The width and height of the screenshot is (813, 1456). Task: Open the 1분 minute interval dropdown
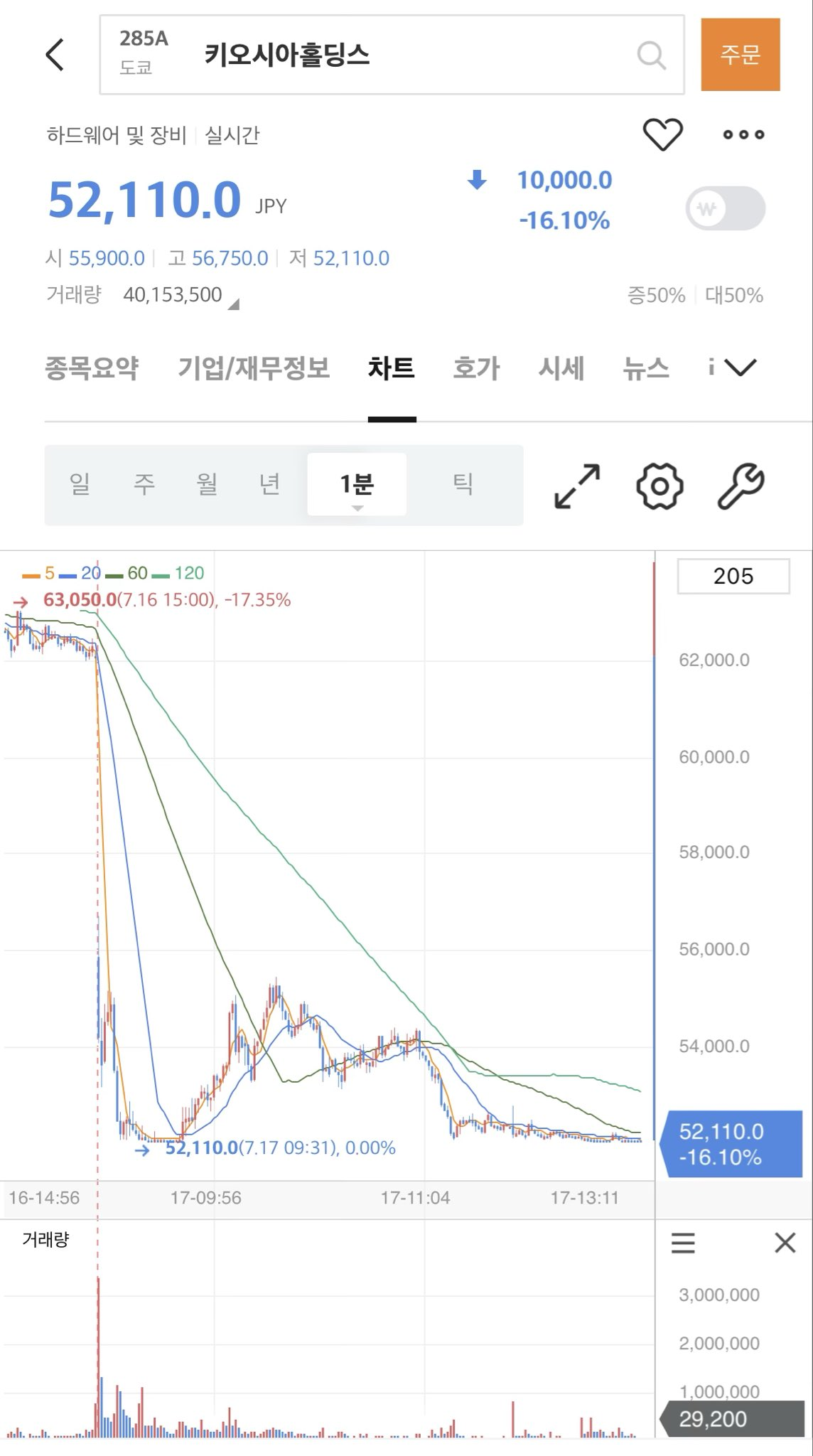[x=357, y=485]
